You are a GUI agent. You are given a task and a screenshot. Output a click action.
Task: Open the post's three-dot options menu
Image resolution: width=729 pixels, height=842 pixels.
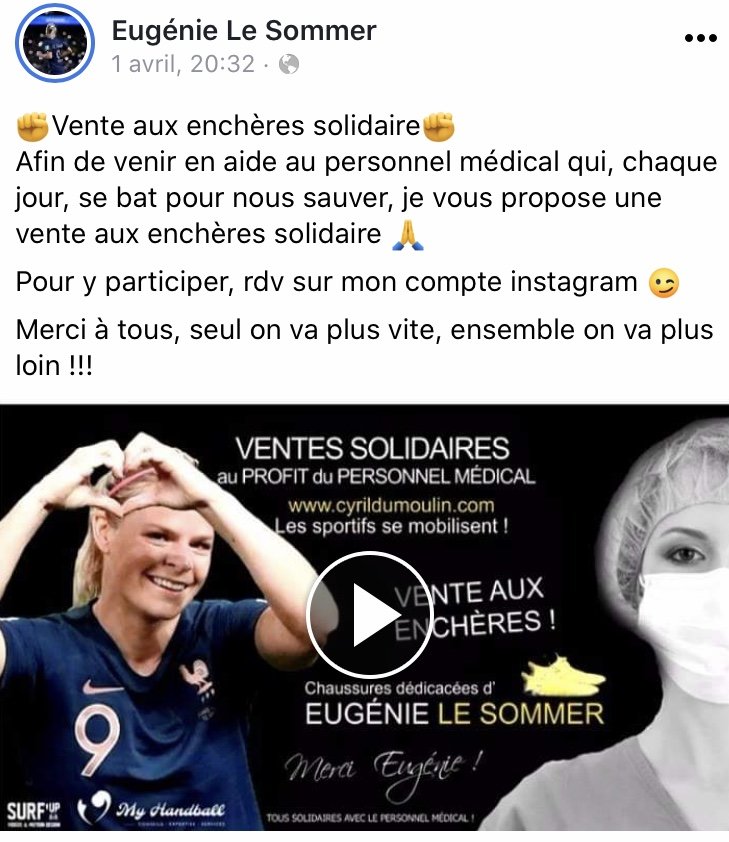point(701,38)
